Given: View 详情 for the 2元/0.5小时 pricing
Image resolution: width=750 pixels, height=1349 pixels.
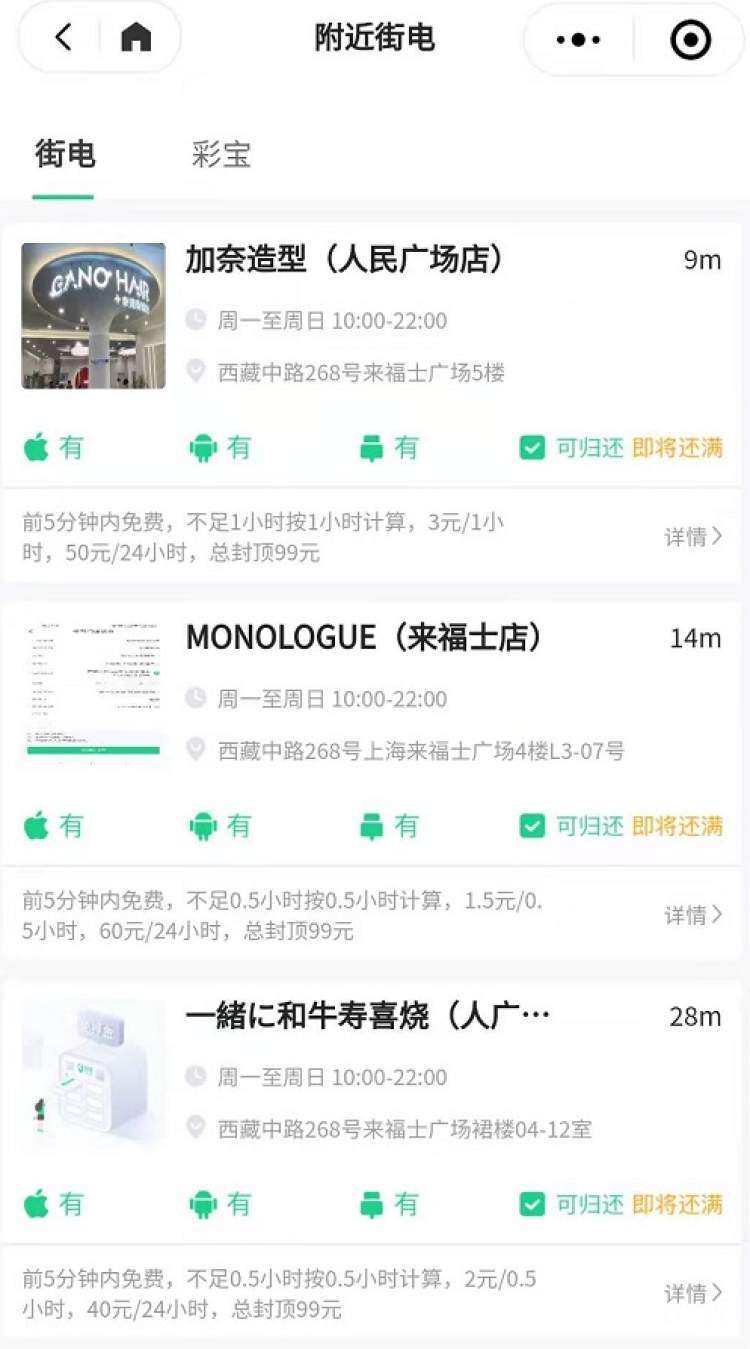Looking at the screenshot, I should [x=692, y=1293].
